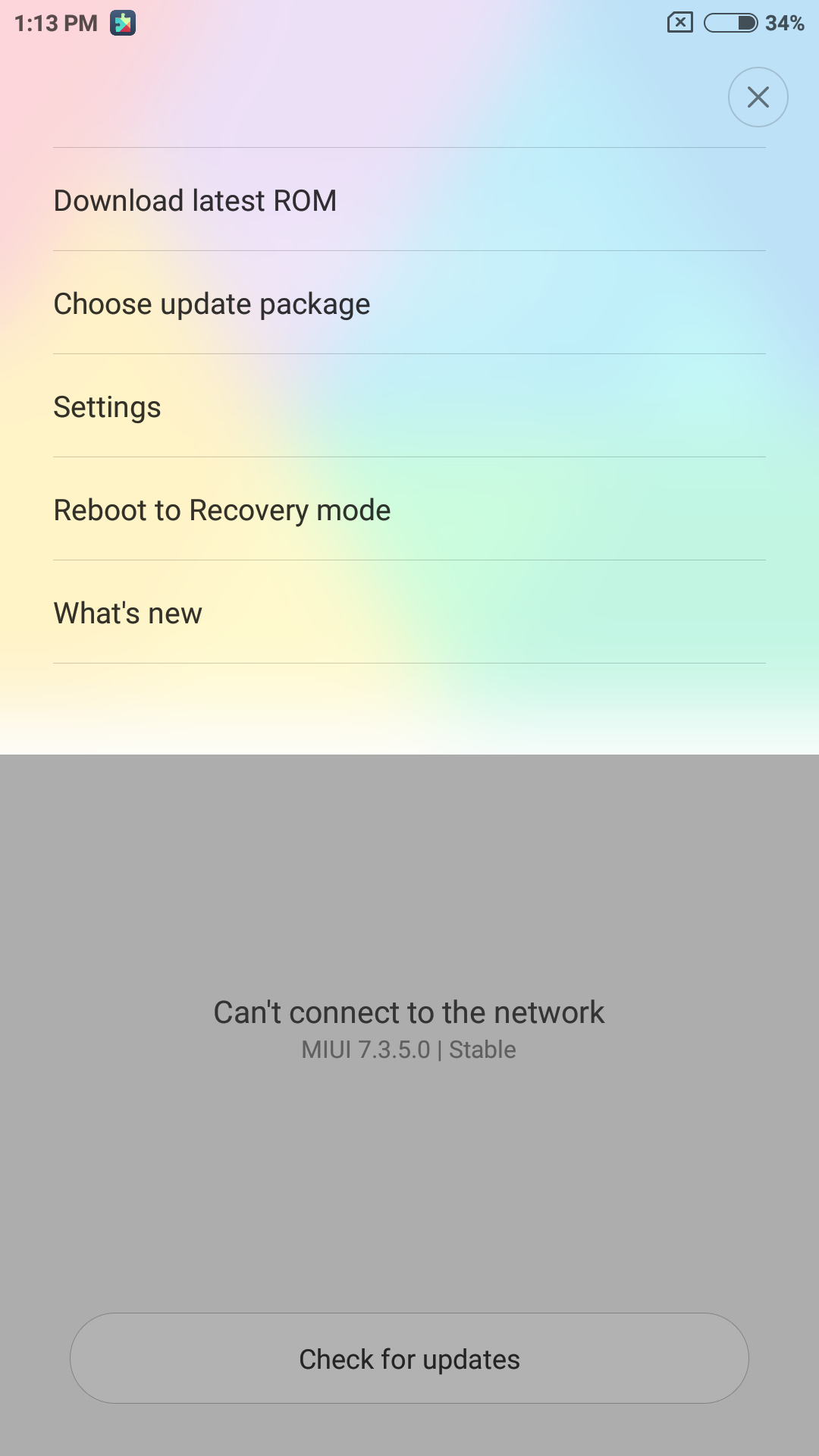Select Reboot to Recovery mode
Screen dimensions: 819x1456
tap(409, 509)
